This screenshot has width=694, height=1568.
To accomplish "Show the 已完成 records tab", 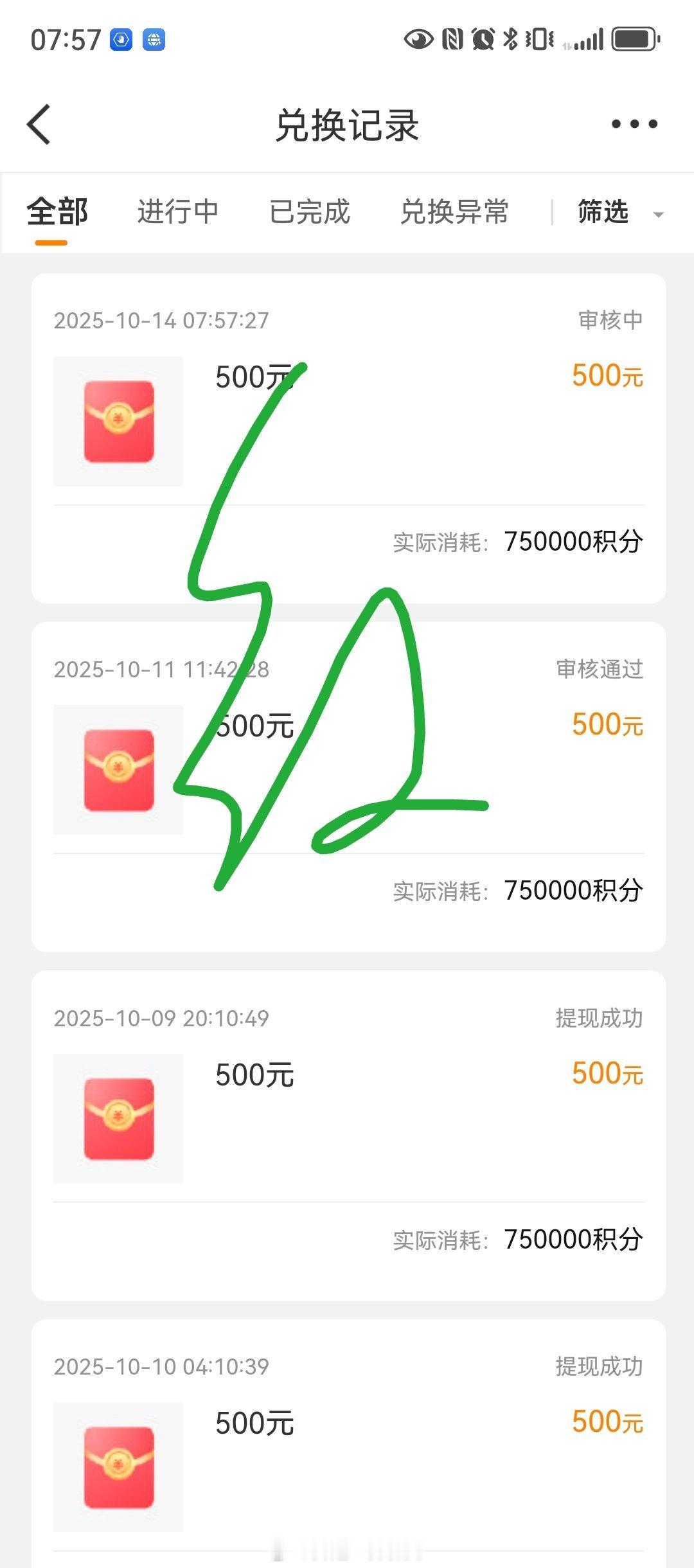I will coord(310,212).
